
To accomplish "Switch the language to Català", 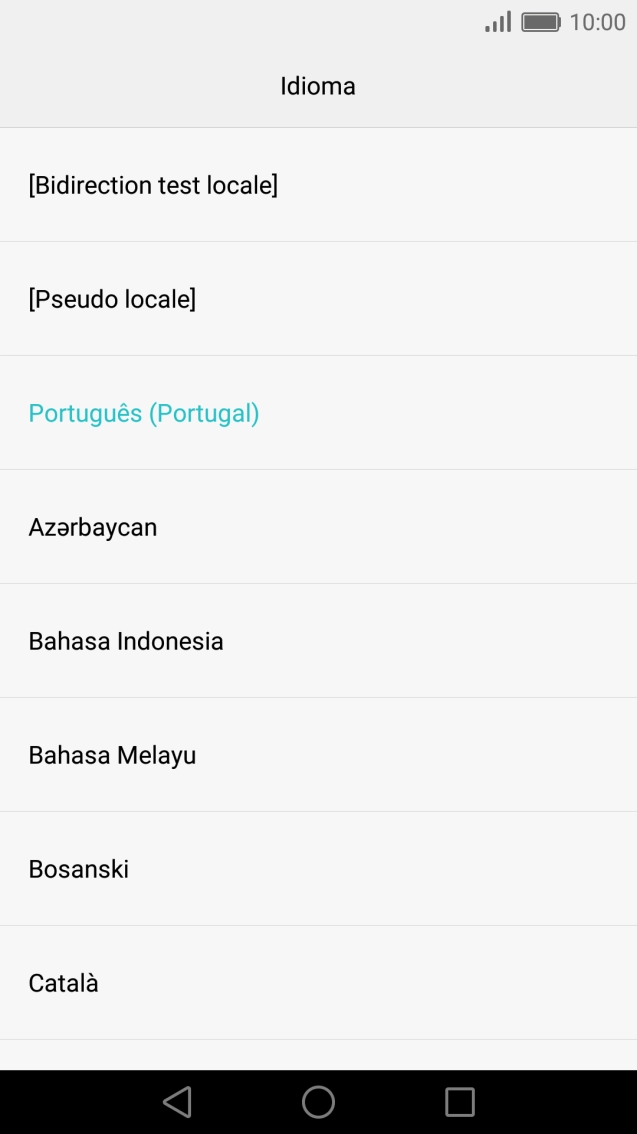I will point(64,983).
